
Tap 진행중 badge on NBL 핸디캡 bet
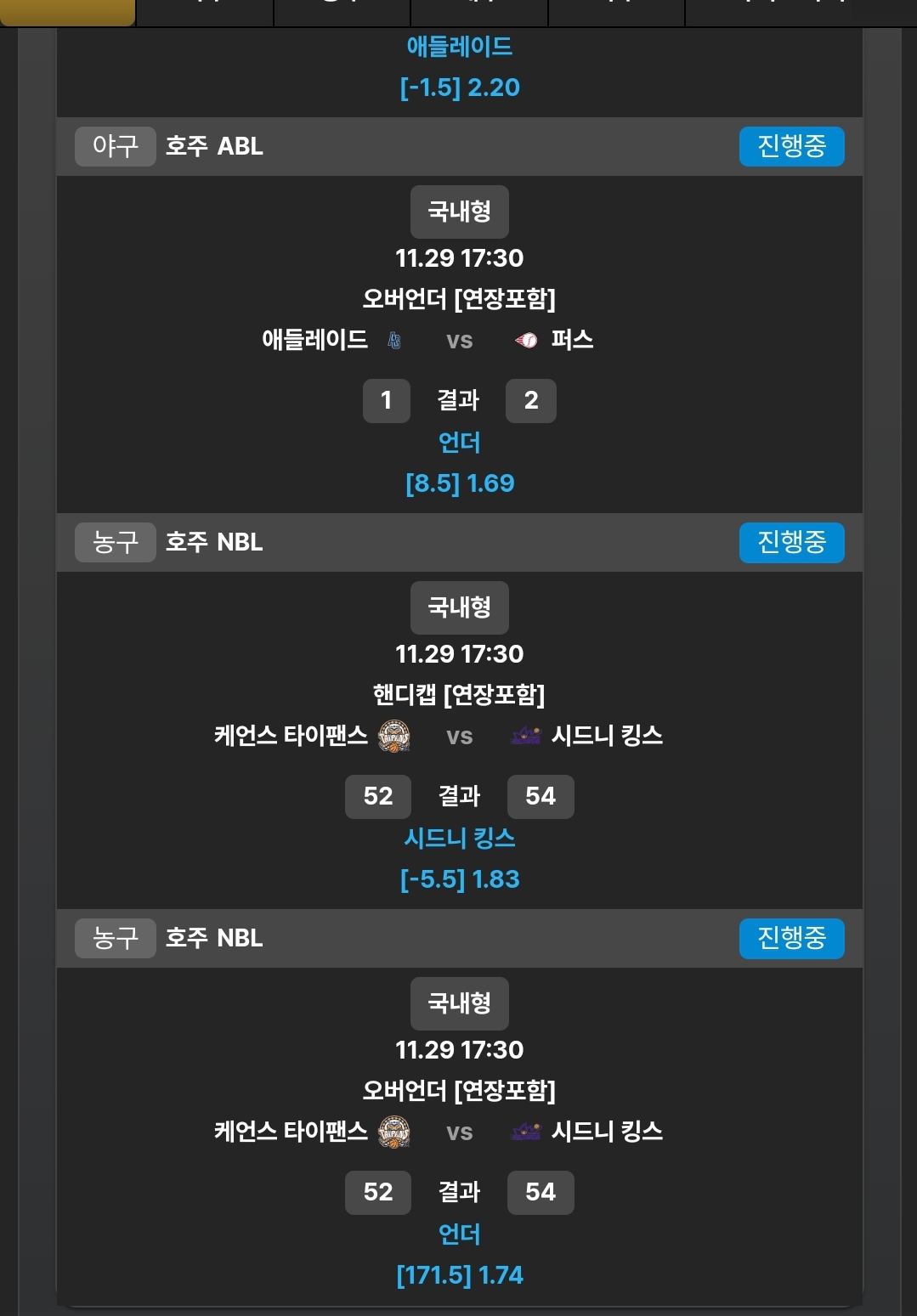(x=791, y=542)
